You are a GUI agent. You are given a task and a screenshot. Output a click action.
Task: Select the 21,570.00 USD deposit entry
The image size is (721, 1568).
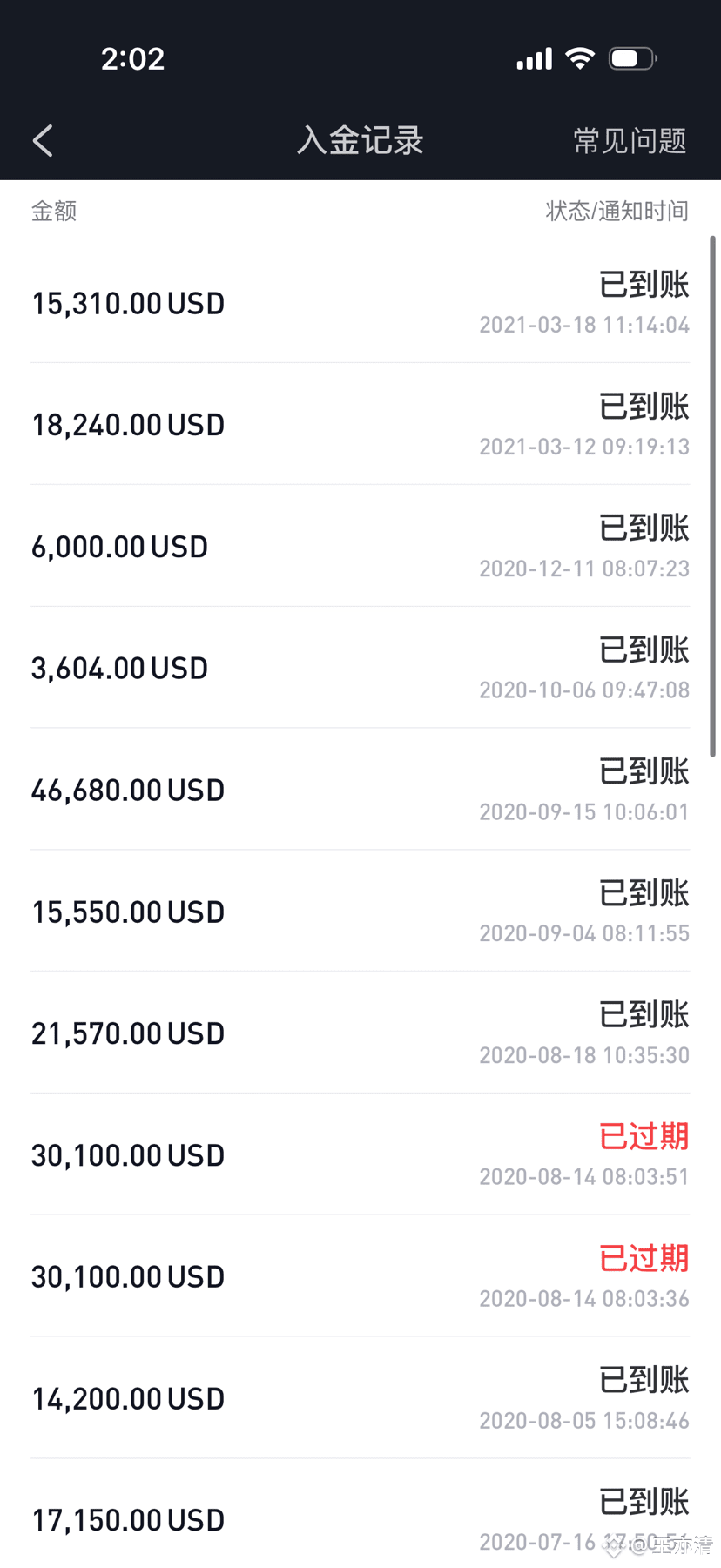tap(360, 1033)
